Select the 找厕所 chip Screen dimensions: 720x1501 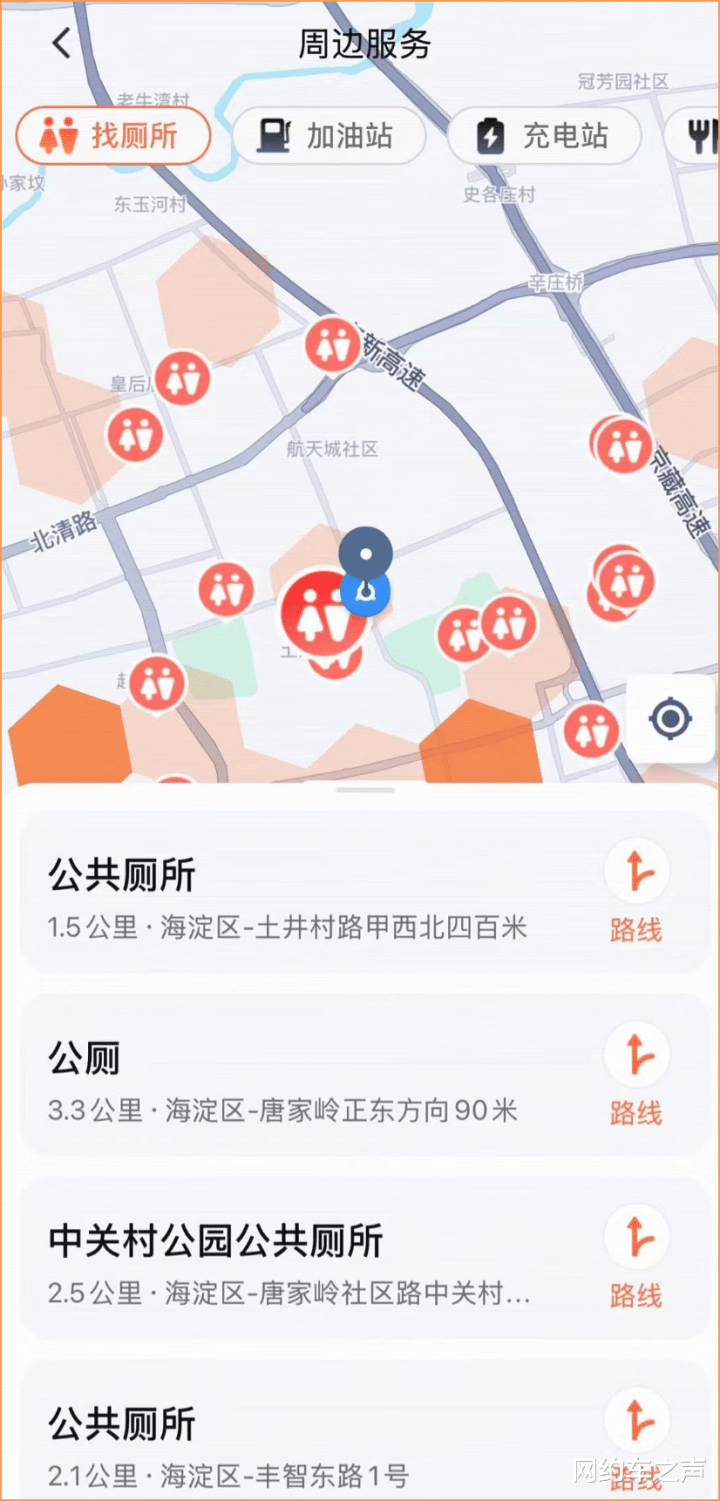(x=113, y=136)
